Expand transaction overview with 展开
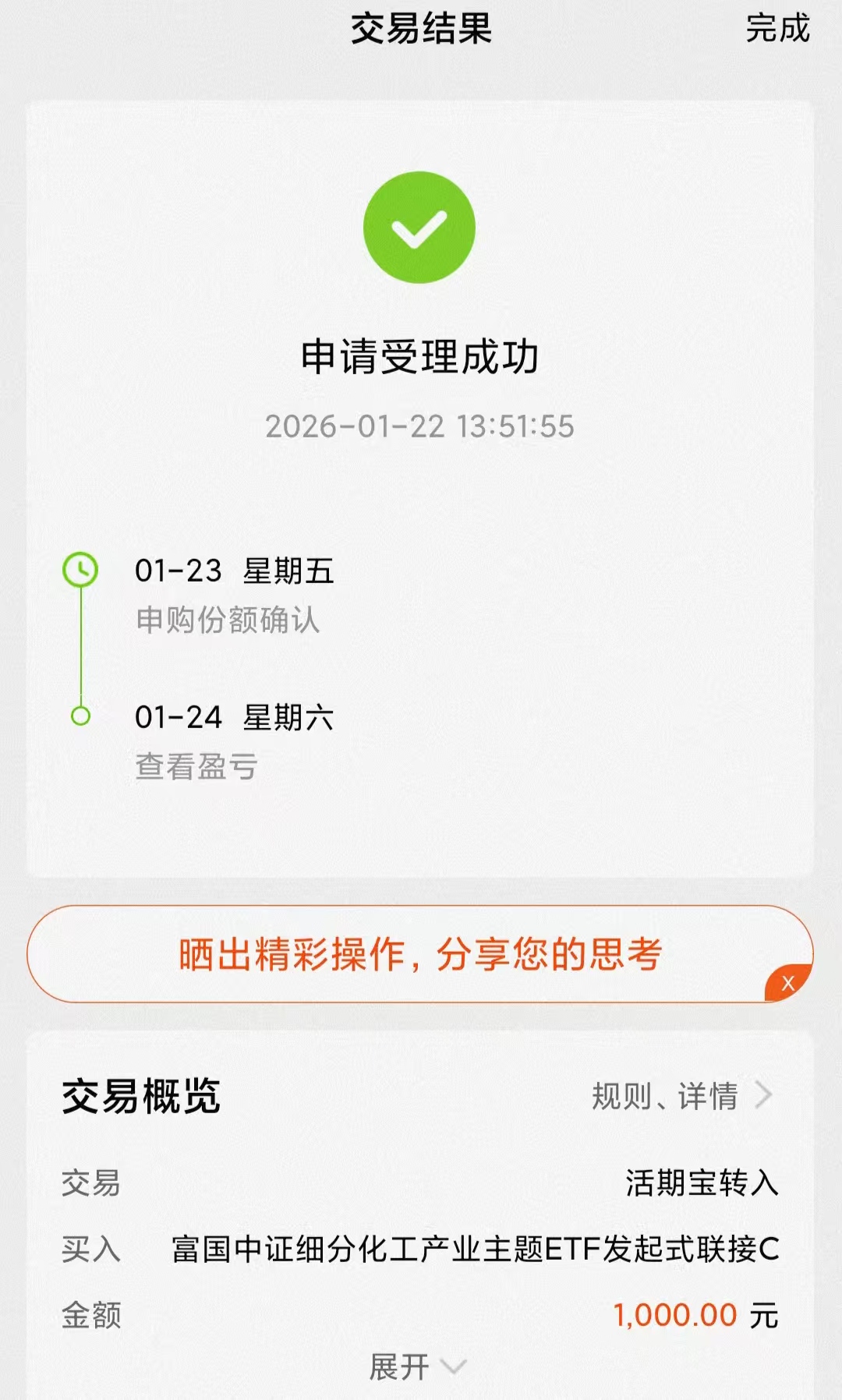 418,1366
